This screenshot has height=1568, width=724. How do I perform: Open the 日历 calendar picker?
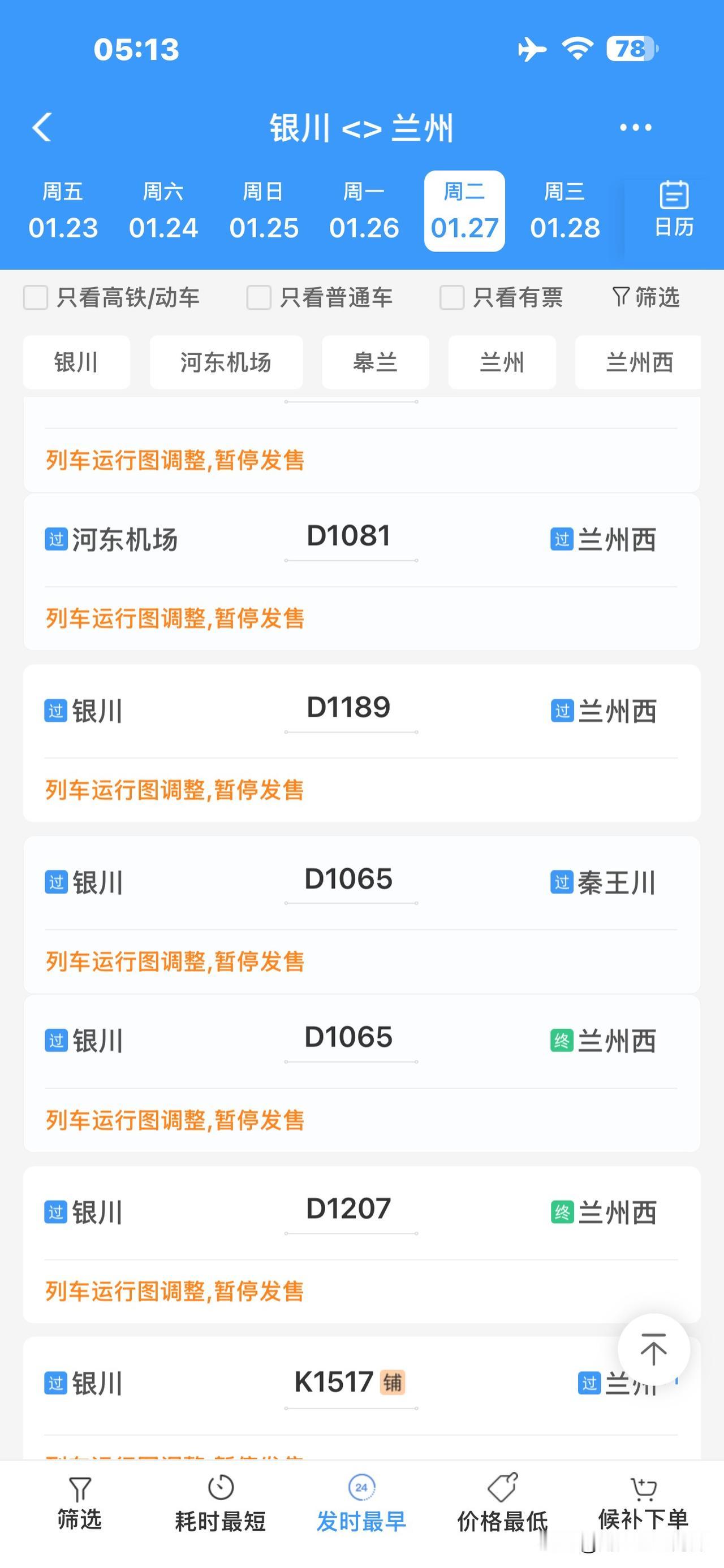[674, 209]
